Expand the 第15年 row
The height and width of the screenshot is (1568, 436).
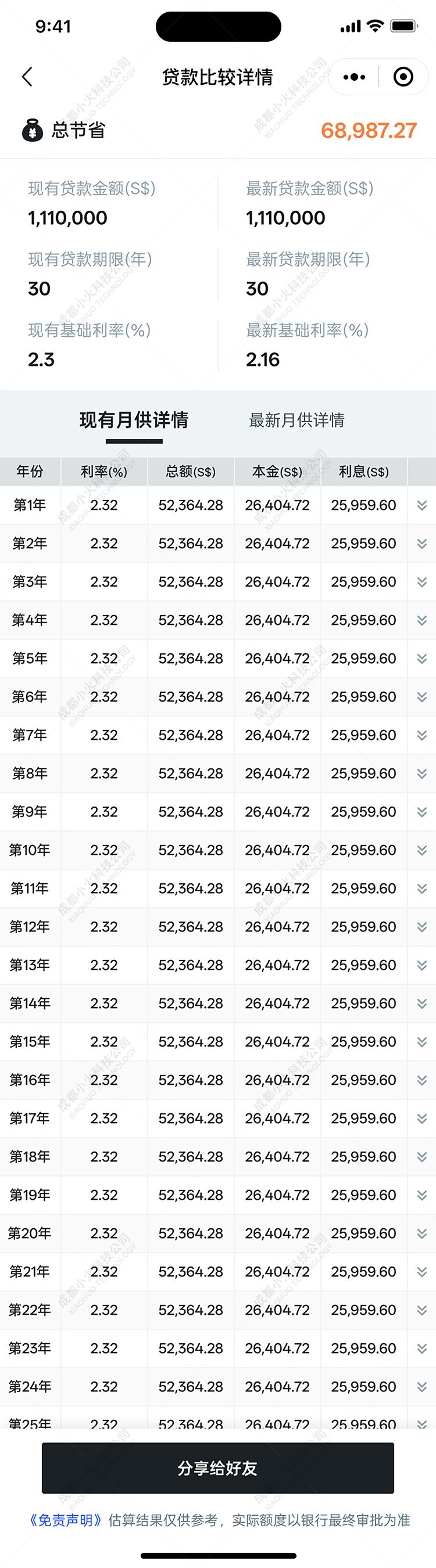pyautogui.click(x=421, y=1042)
